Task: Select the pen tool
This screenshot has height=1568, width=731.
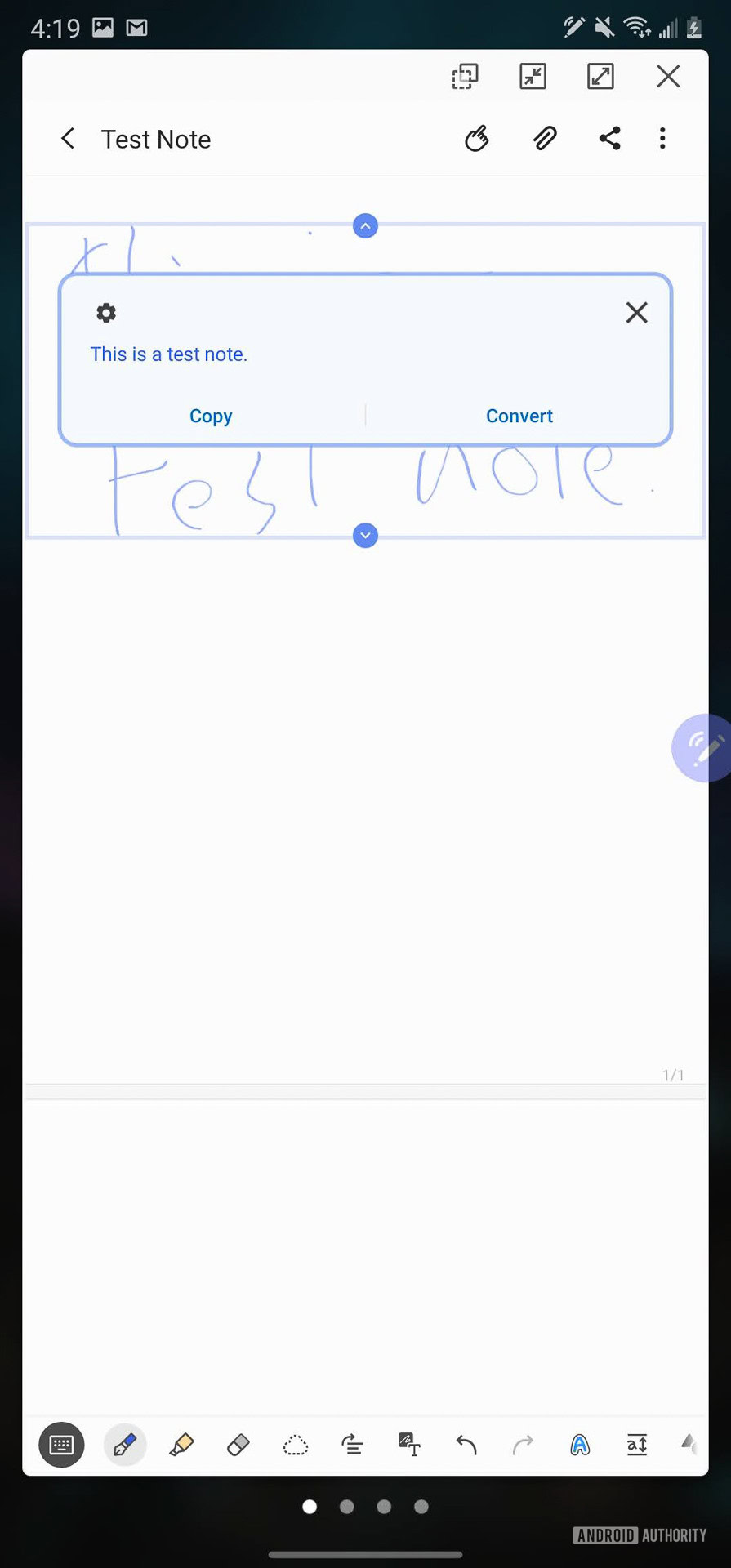Action: pyautogui.click(x=125, y=1445)
